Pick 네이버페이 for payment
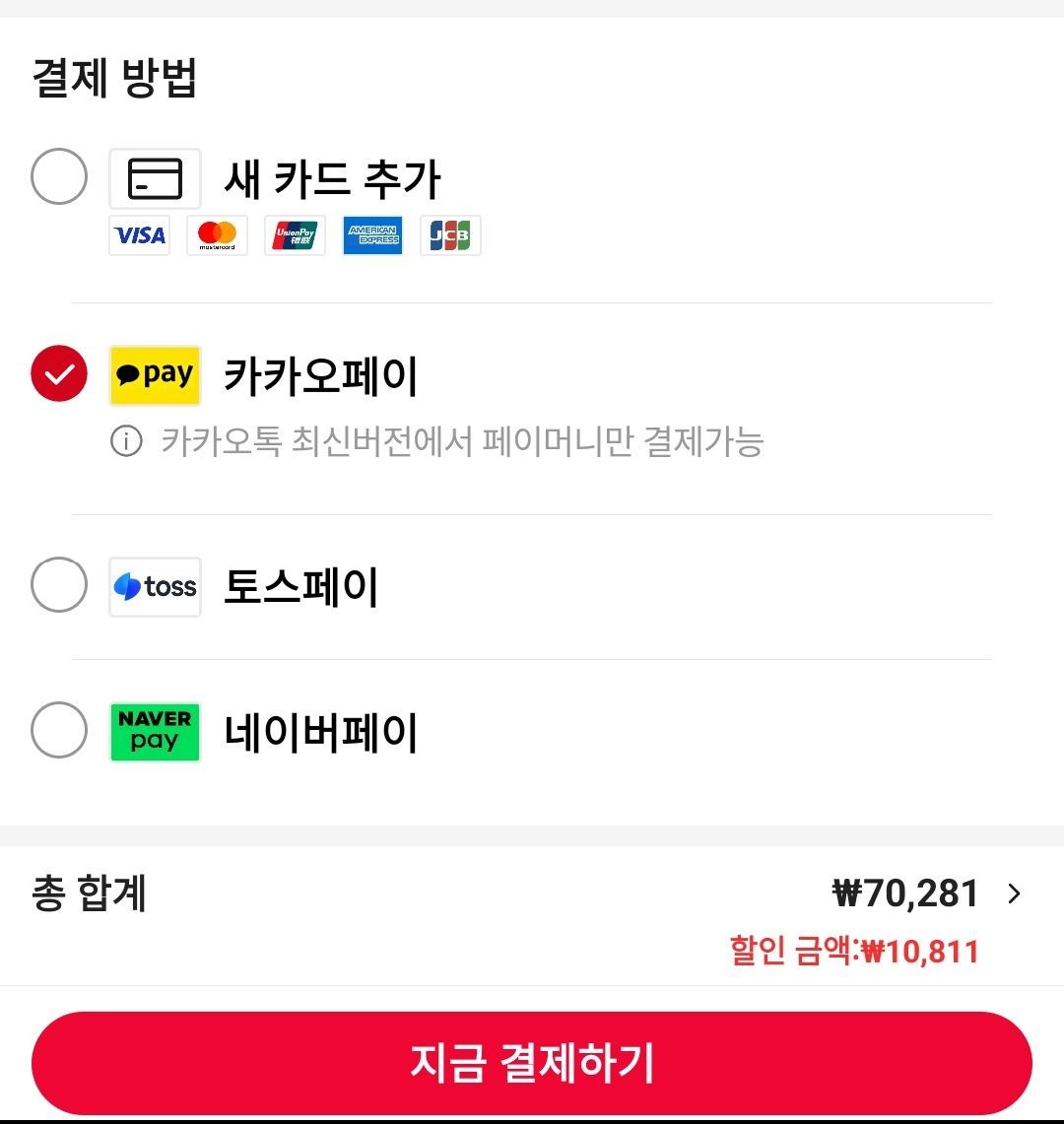Image resolution: width=1064 pixels, height=1124 pixels. pos(59,730)
